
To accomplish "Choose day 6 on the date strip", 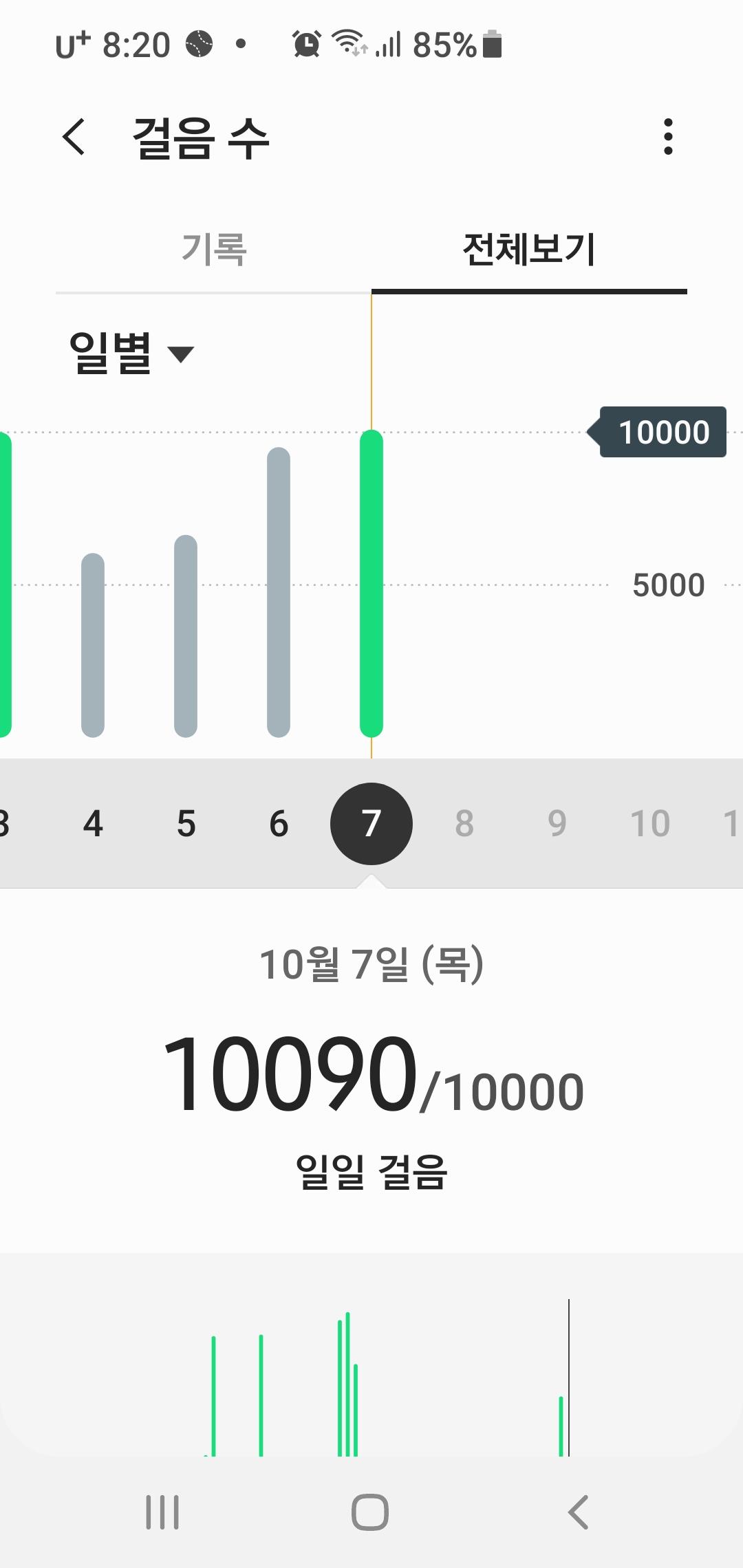I will (x=279, y=823).
